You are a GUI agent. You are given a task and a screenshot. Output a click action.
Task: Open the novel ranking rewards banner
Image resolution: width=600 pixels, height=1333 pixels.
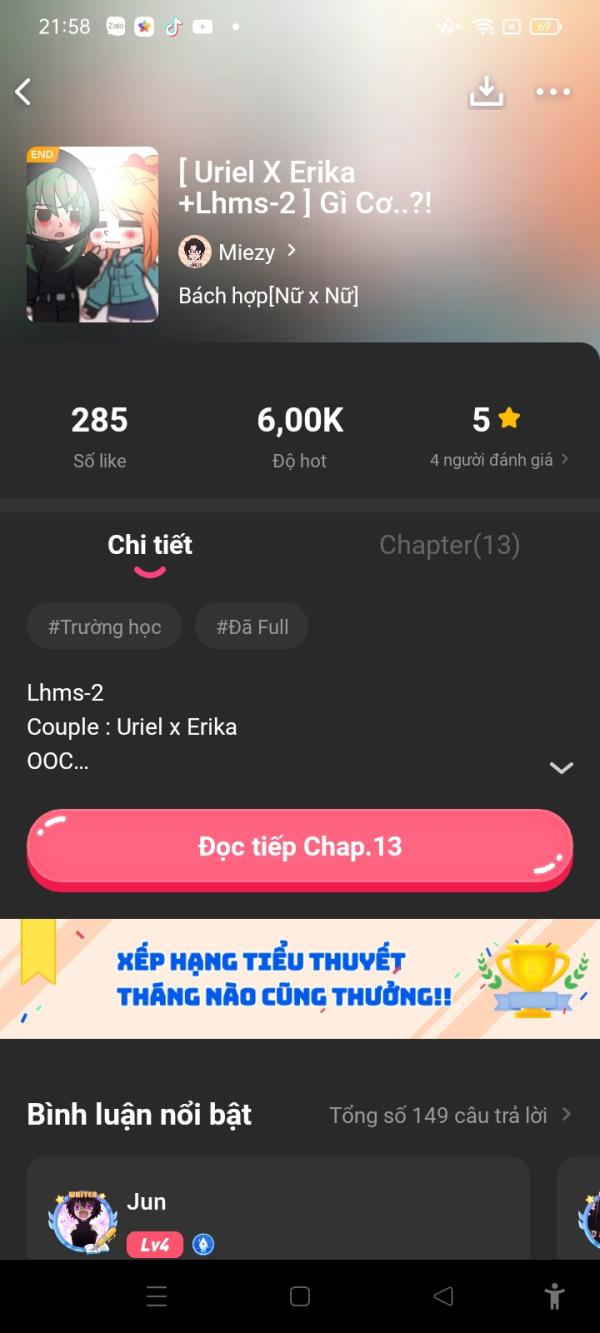pos(299,978)
